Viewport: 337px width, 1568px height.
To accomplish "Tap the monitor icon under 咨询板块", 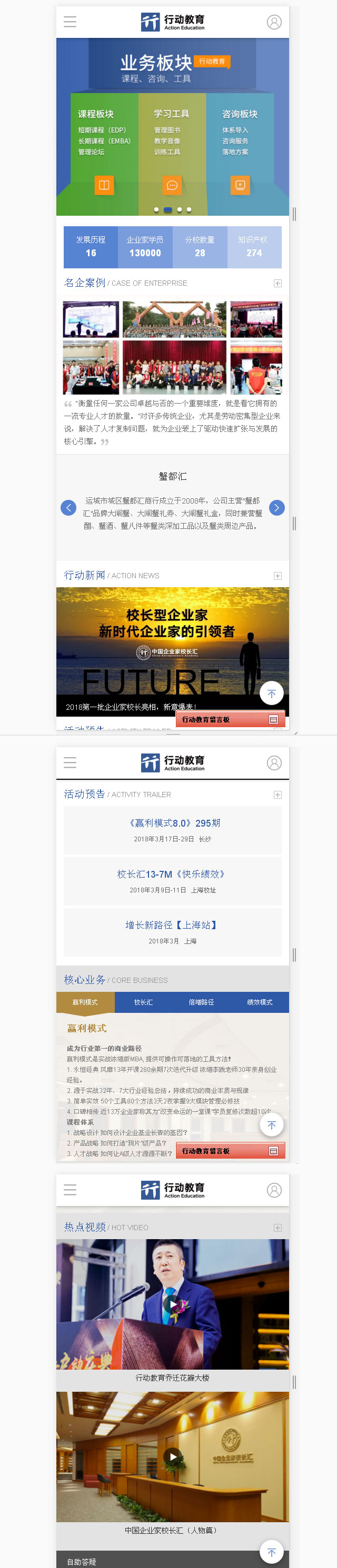I will (240, 185).
